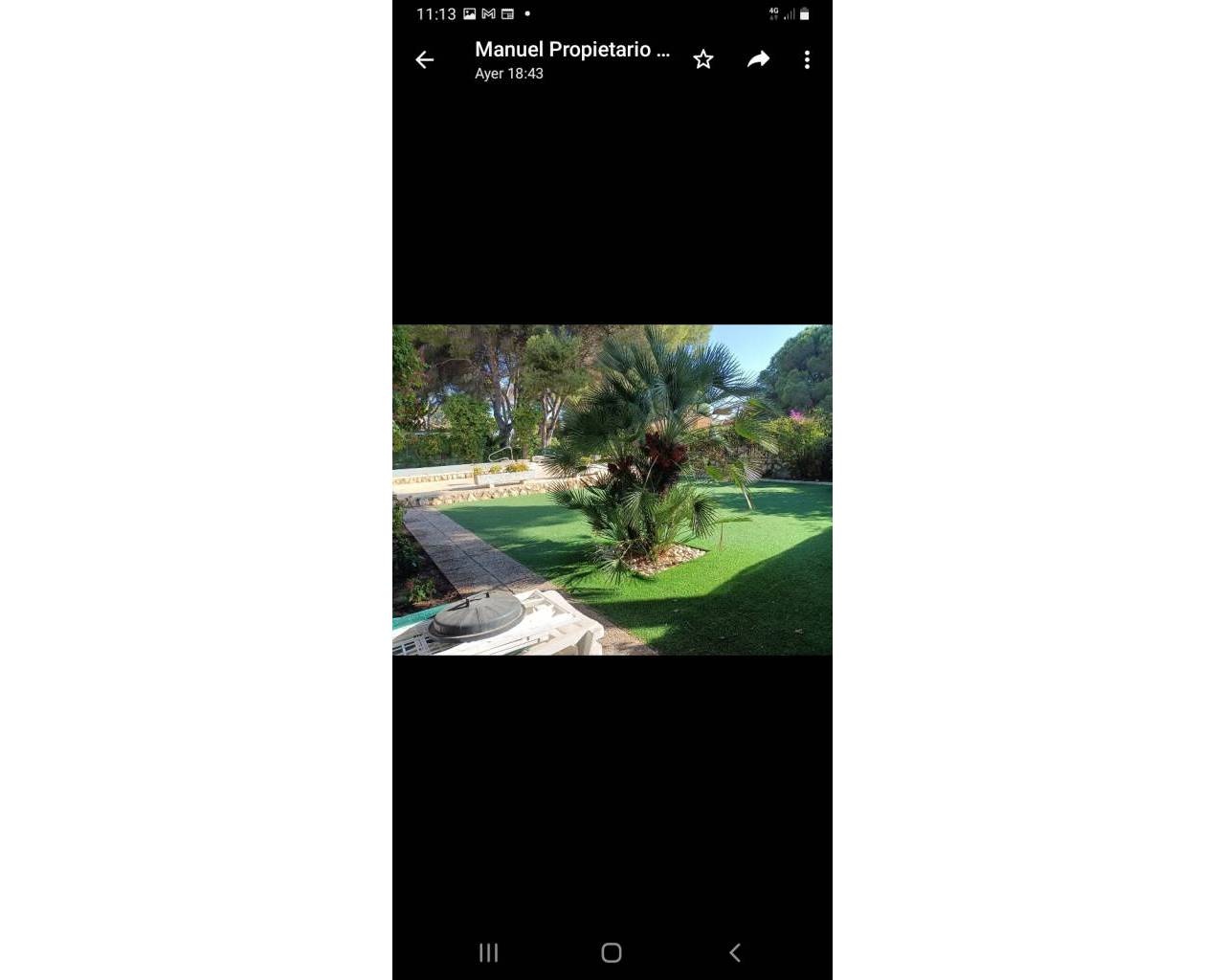This screenshot has height=980, width=1225.
Task: Go back using the top-left arrow
Action: coord(424,59)
